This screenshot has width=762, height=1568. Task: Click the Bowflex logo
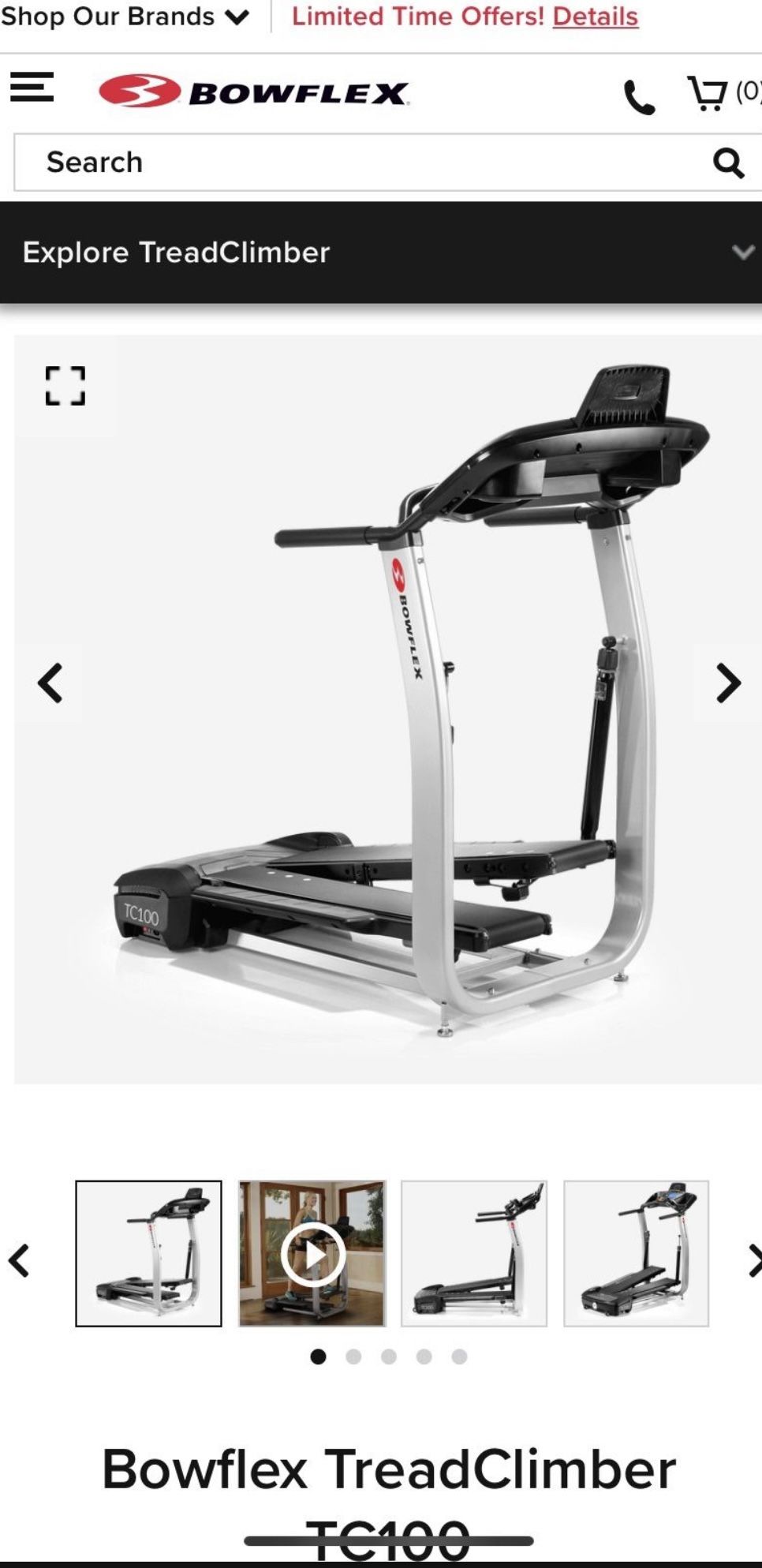[252, 90]
